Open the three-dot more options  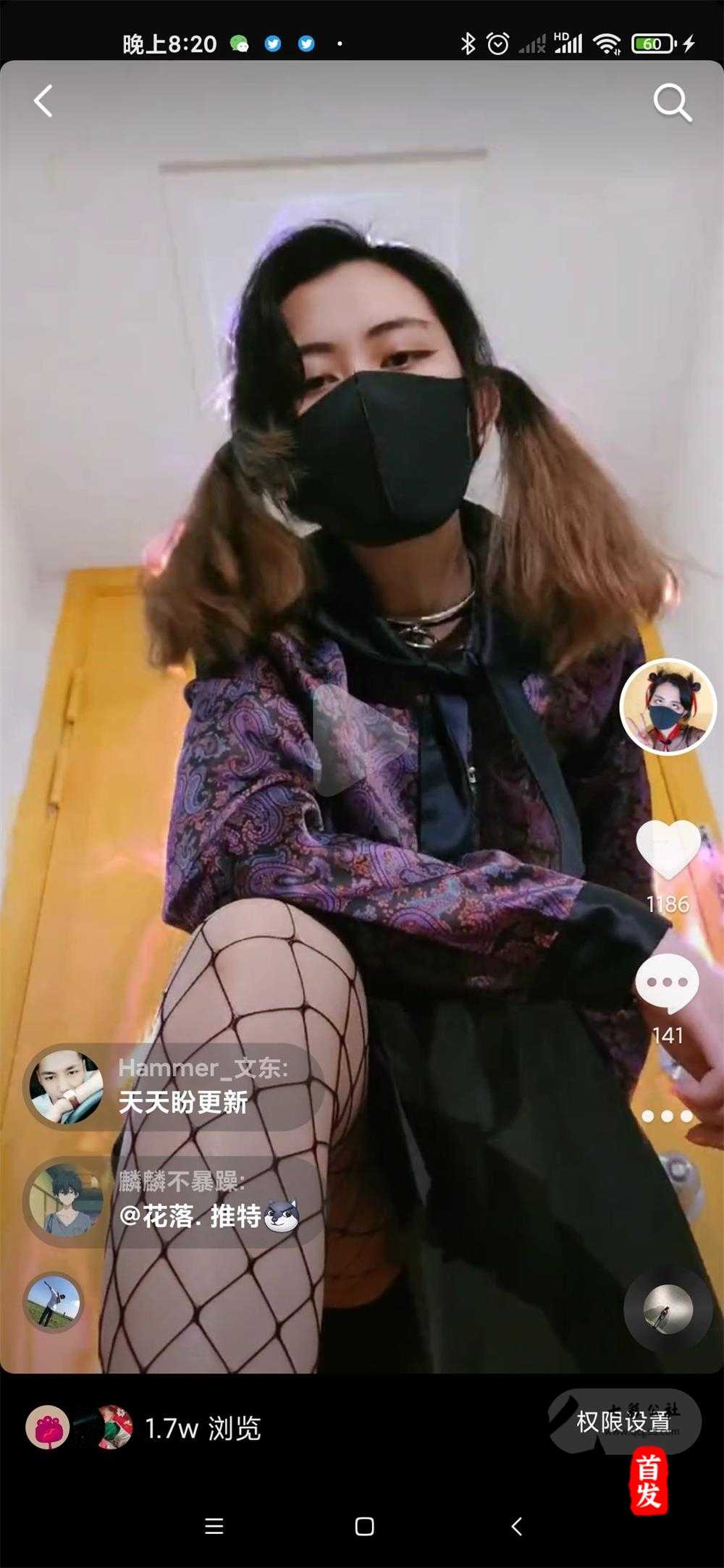667,1116
